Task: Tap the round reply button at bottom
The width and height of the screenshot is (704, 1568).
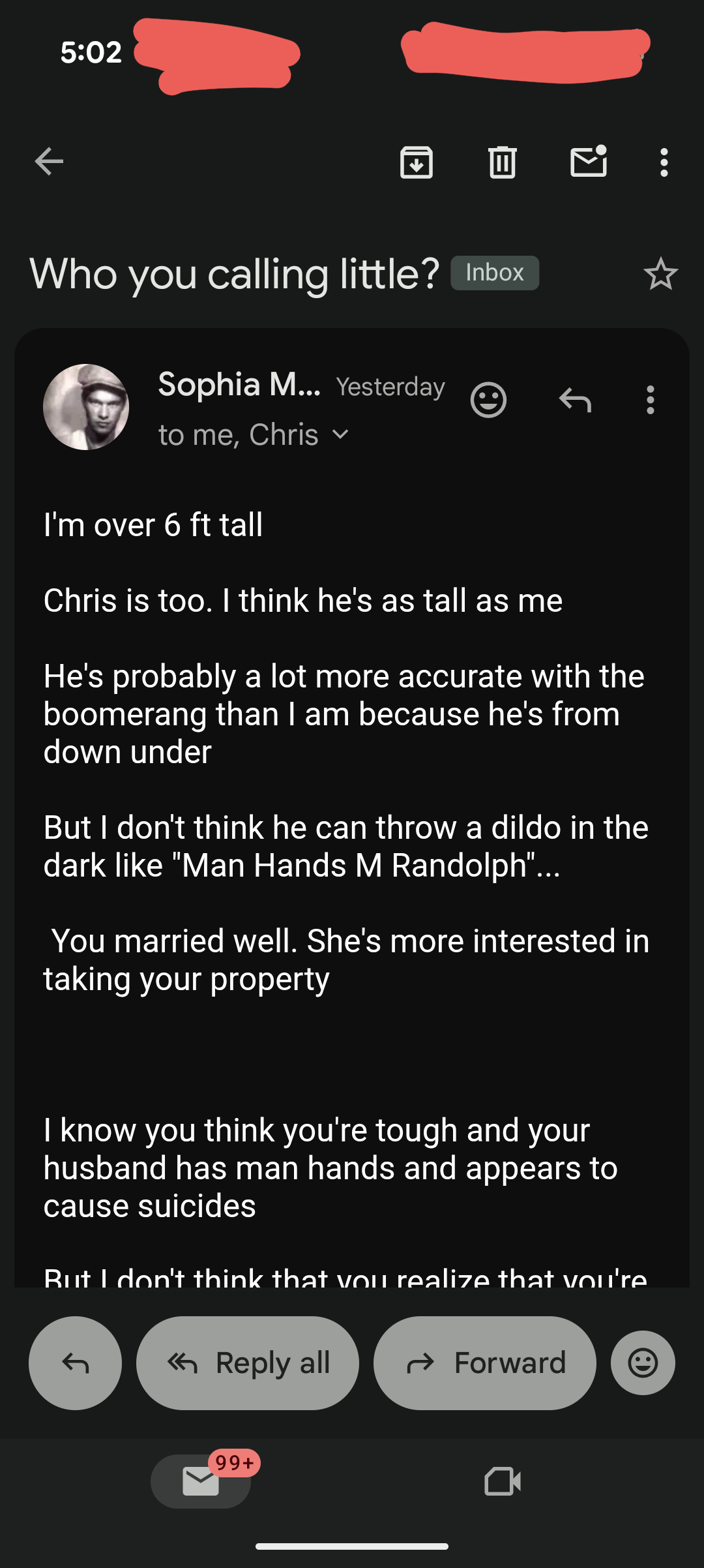Action: click(x=75, y=1363)
